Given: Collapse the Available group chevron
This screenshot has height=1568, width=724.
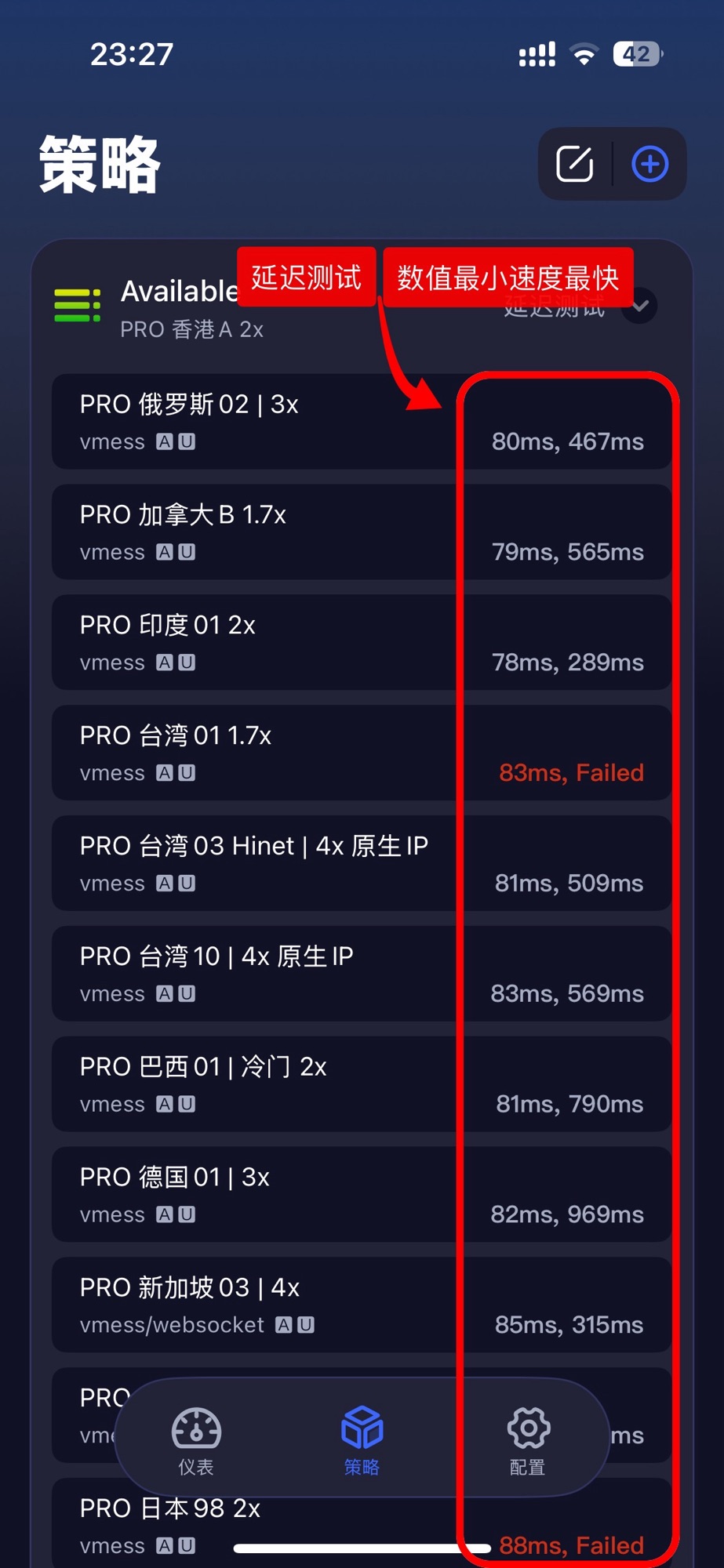Looking at the screenshot, I should tap(640, 306).
